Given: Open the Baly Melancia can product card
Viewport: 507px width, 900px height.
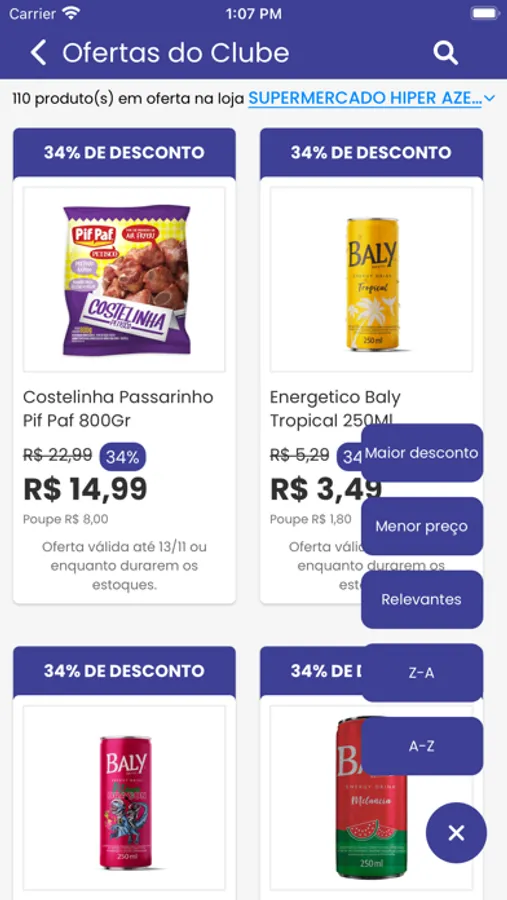Looking at the screenshot, I should click(x=310, y=804).
